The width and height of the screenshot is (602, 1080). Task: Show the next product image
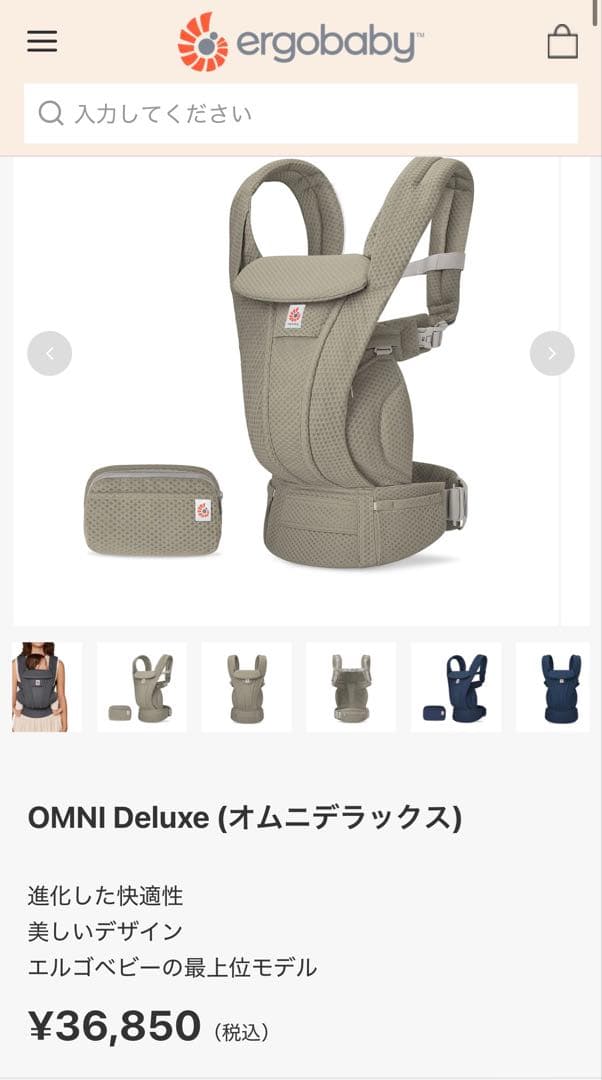pos(552,353)
